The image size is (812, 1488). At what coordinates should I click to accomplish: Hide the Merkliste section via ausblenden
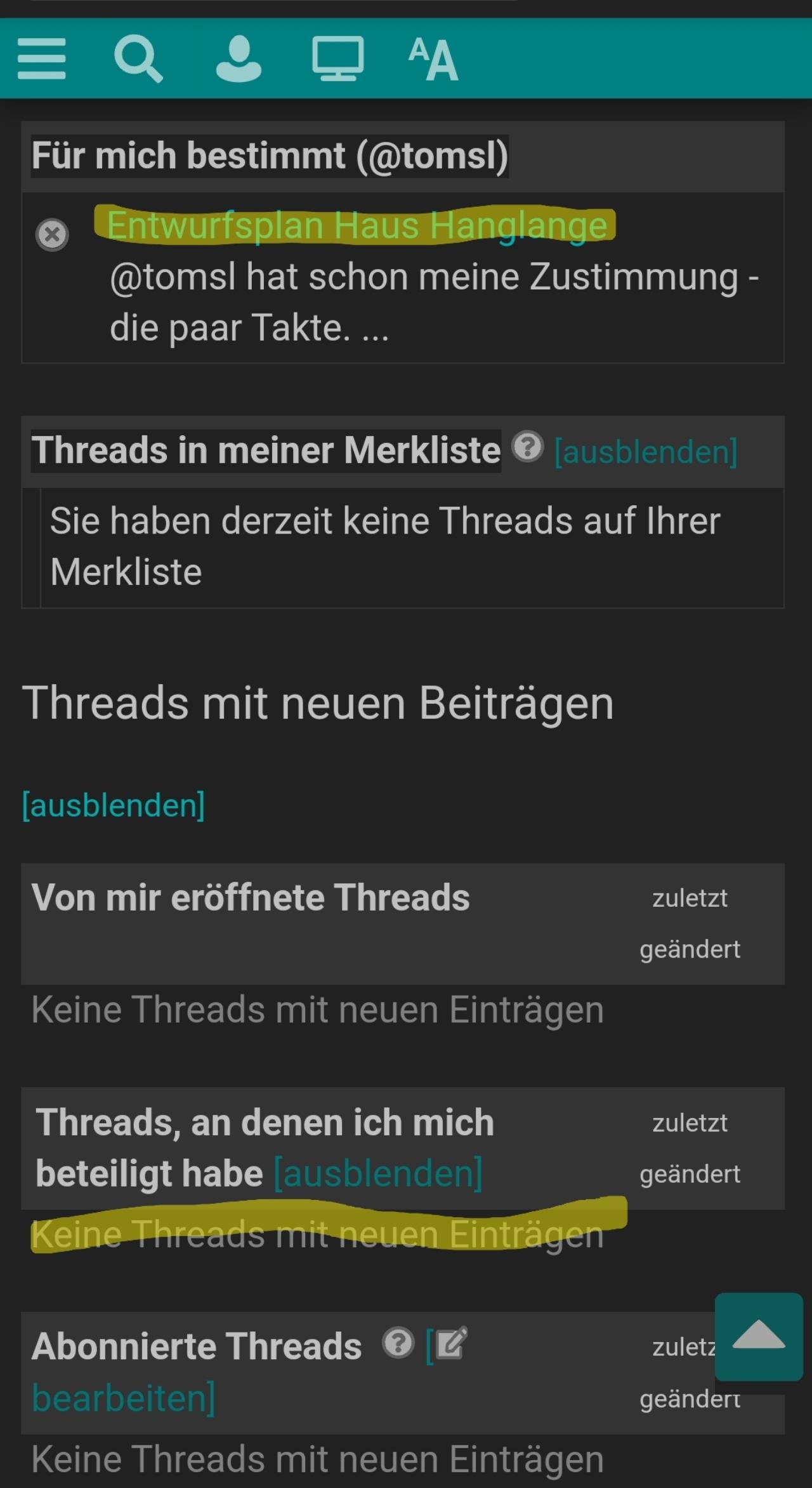coord(646,452)
